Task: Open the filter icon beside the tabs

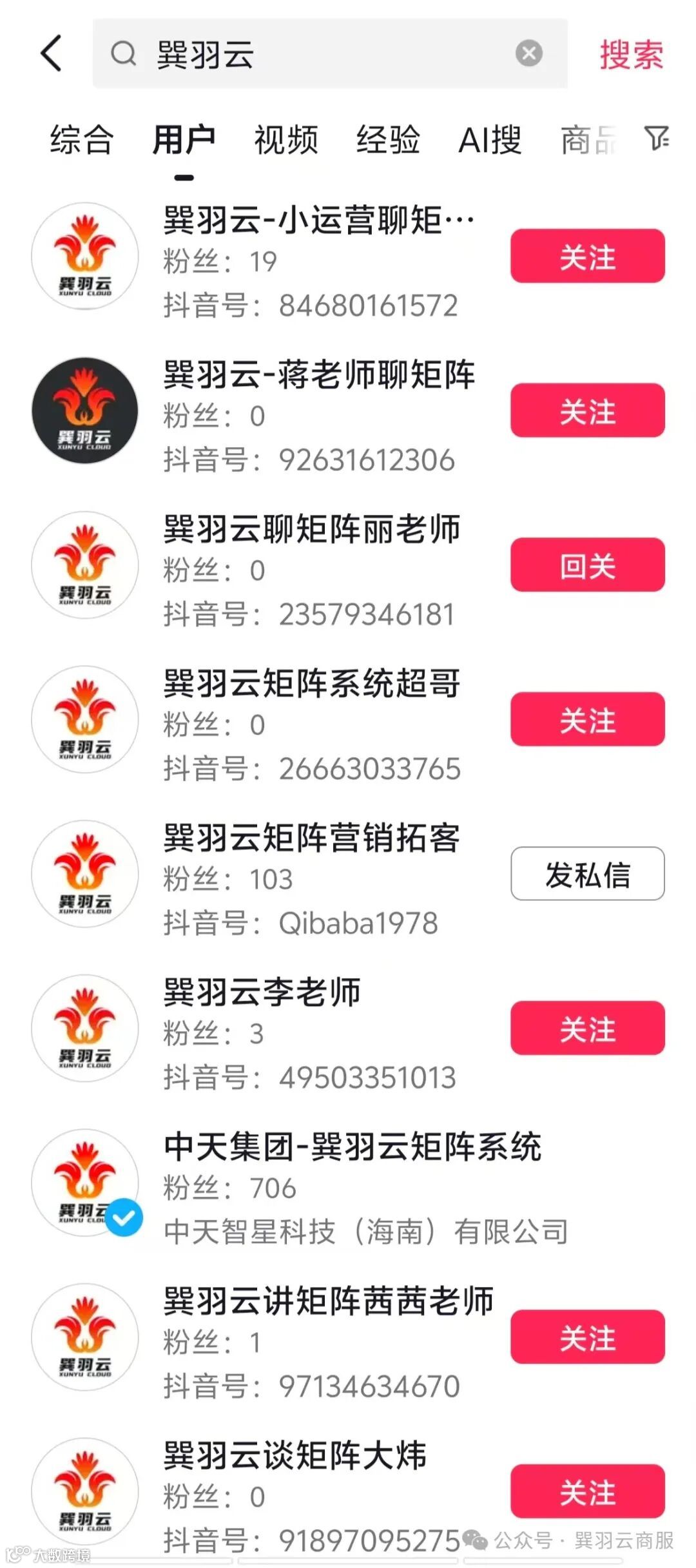Action: click(x=657, y=139)
